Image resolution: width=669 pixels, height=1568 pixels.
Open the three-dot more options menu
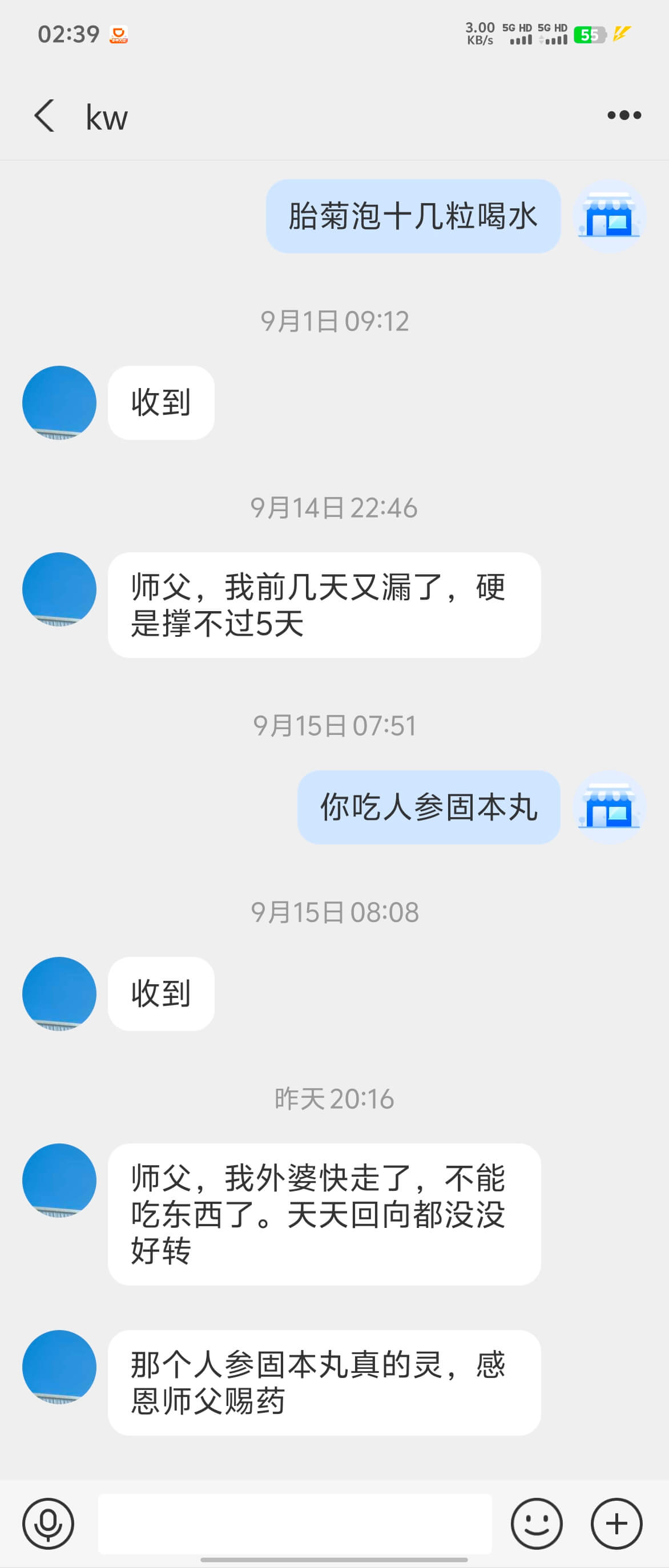click(x=624, y=115)
